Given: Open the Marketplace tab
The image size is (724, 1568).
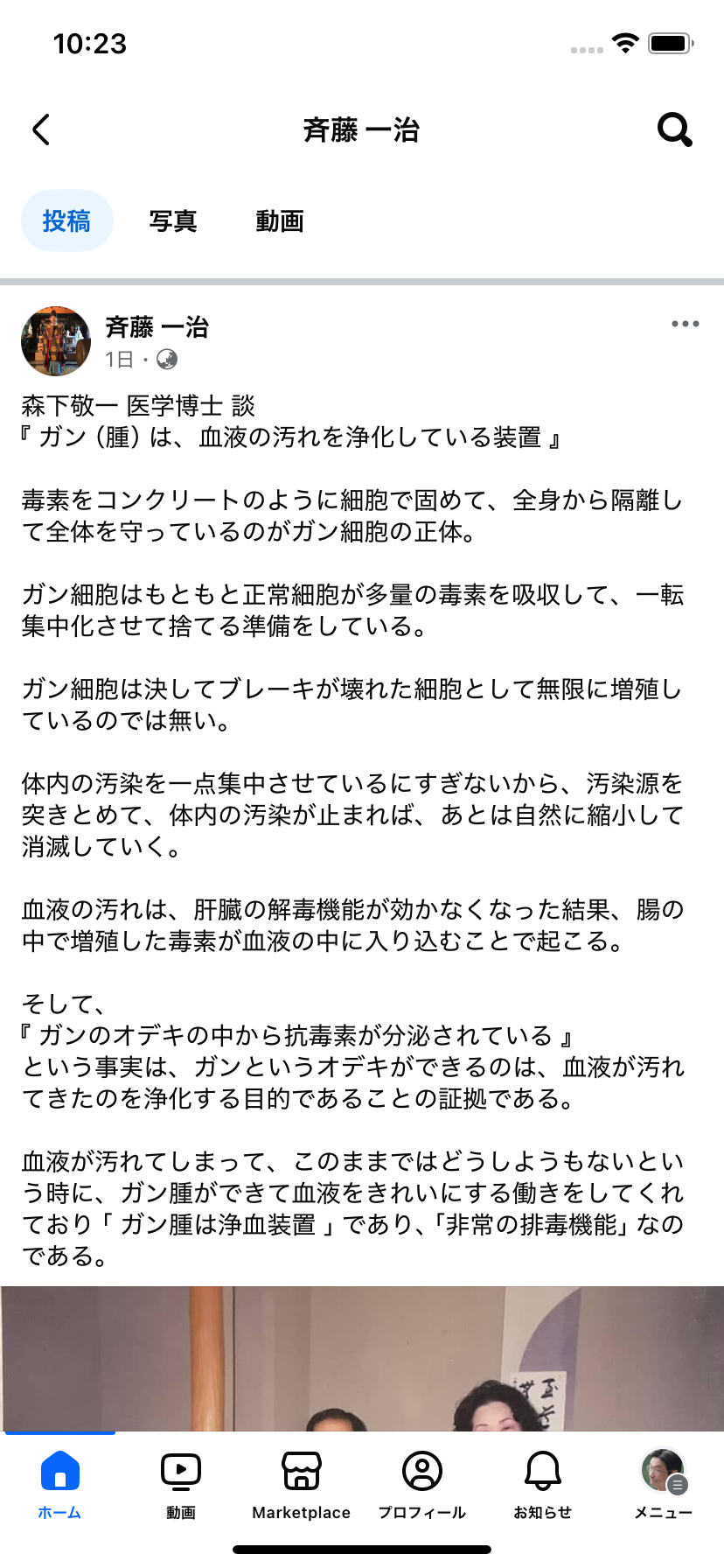Looking at the screenshot, I should click(301, 1482).
